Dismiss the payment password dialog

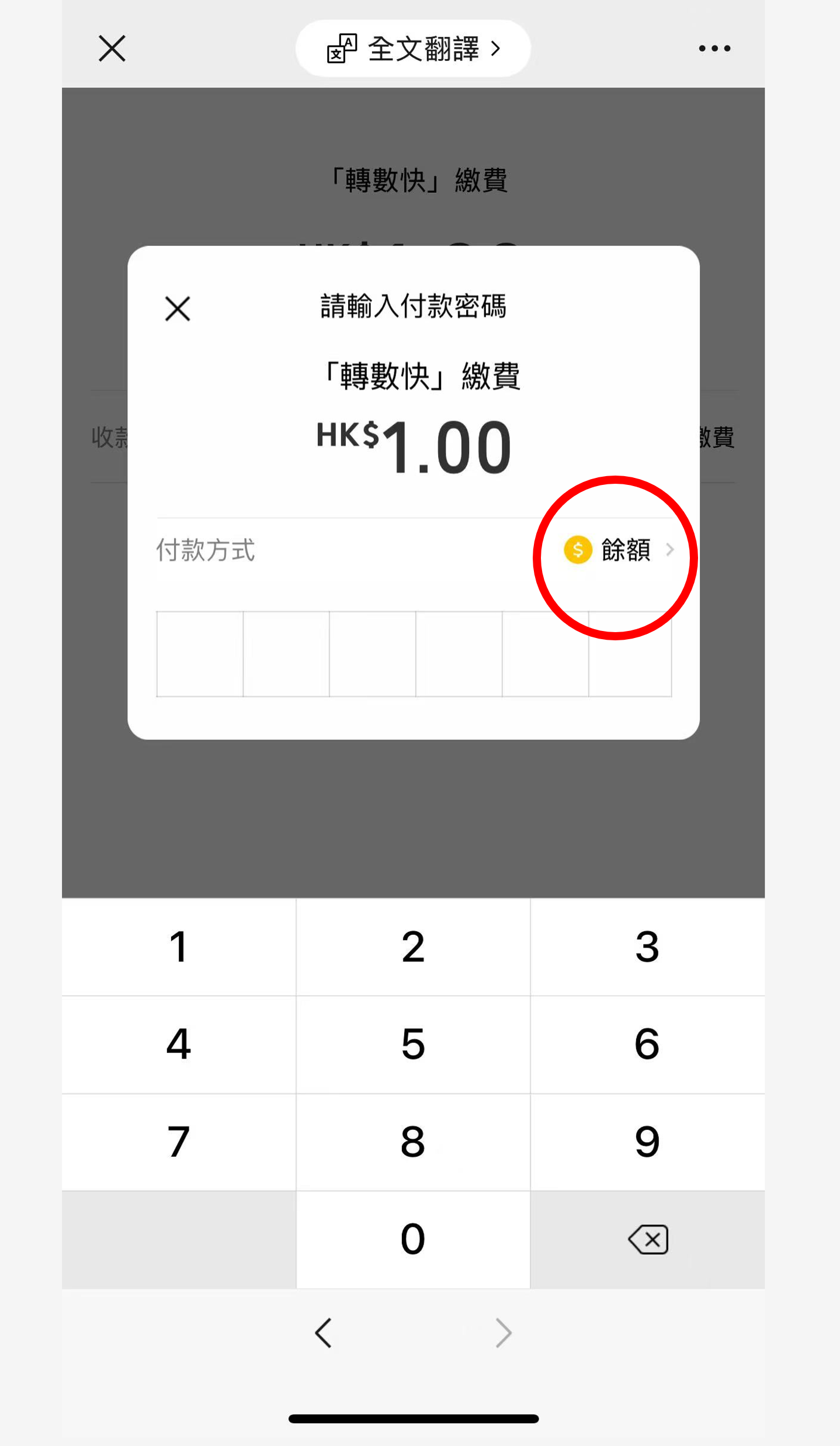178,308
